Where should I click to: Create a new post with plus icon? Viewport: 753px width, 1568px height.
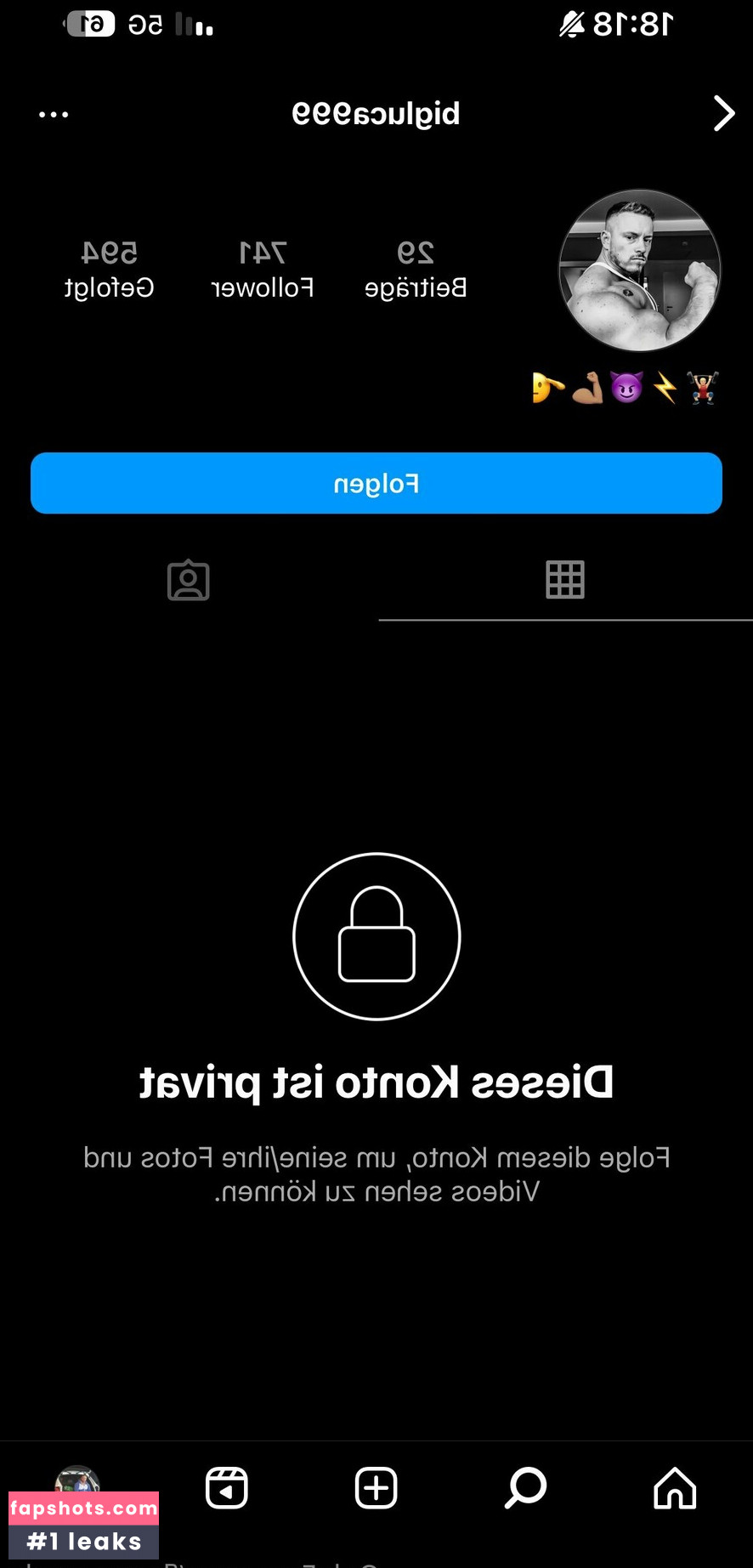(x=376, y=1488)
